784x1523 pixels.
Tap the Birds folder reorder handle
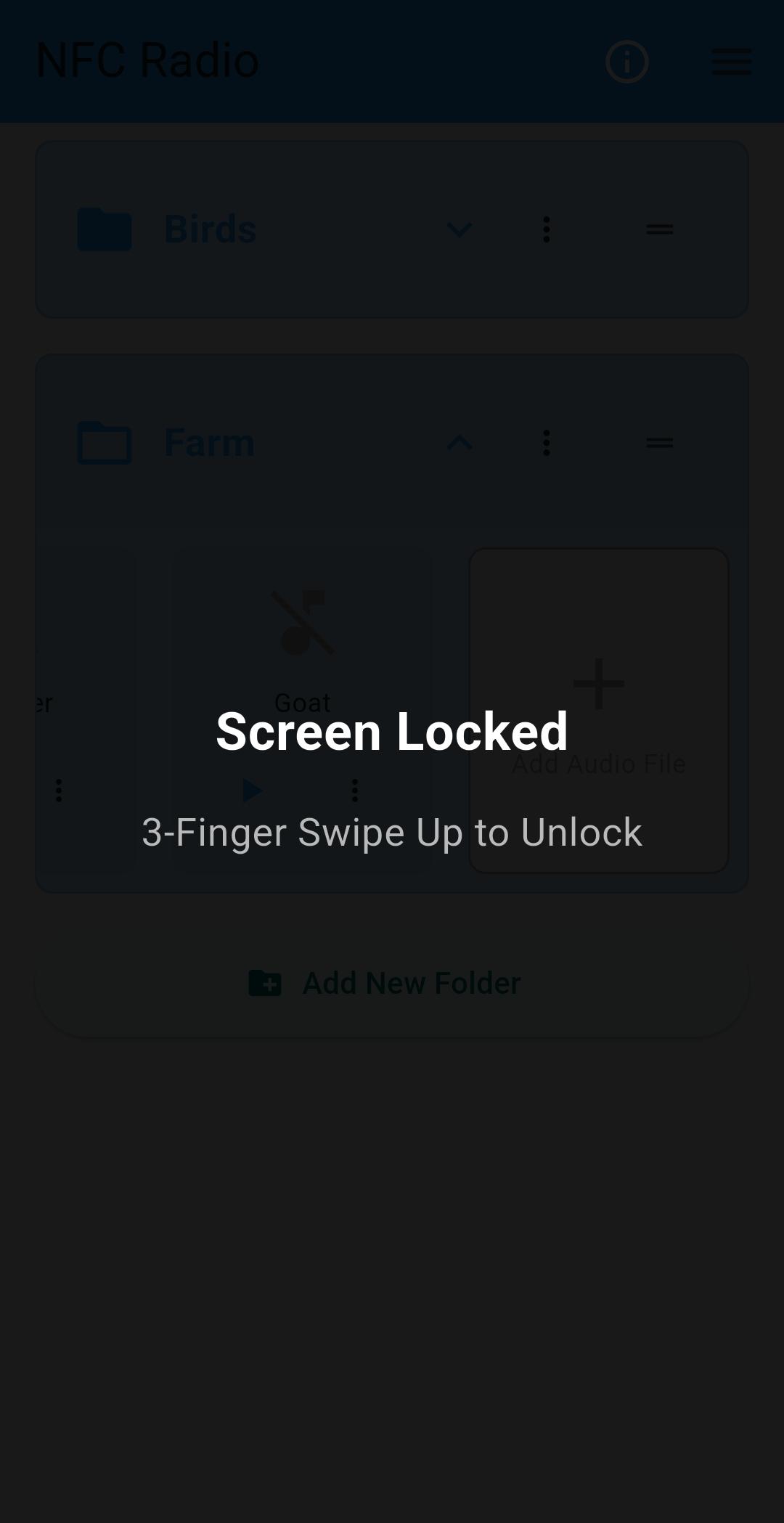659,230
